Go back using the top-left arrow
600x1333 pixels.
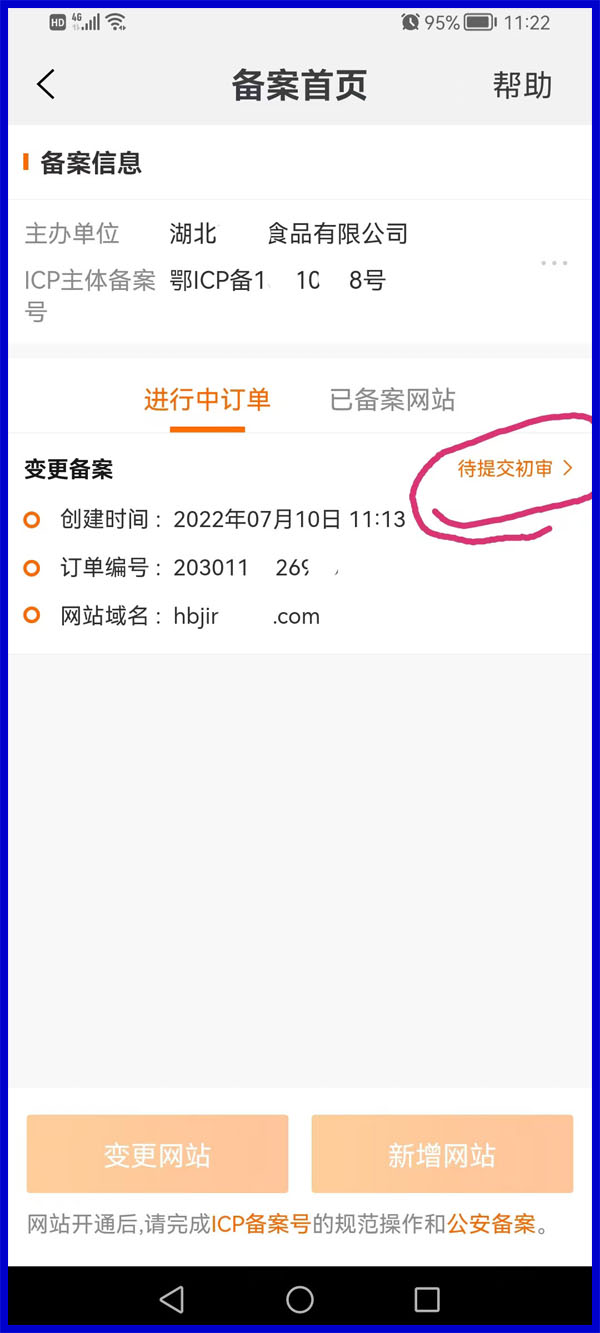coord(46,85)
